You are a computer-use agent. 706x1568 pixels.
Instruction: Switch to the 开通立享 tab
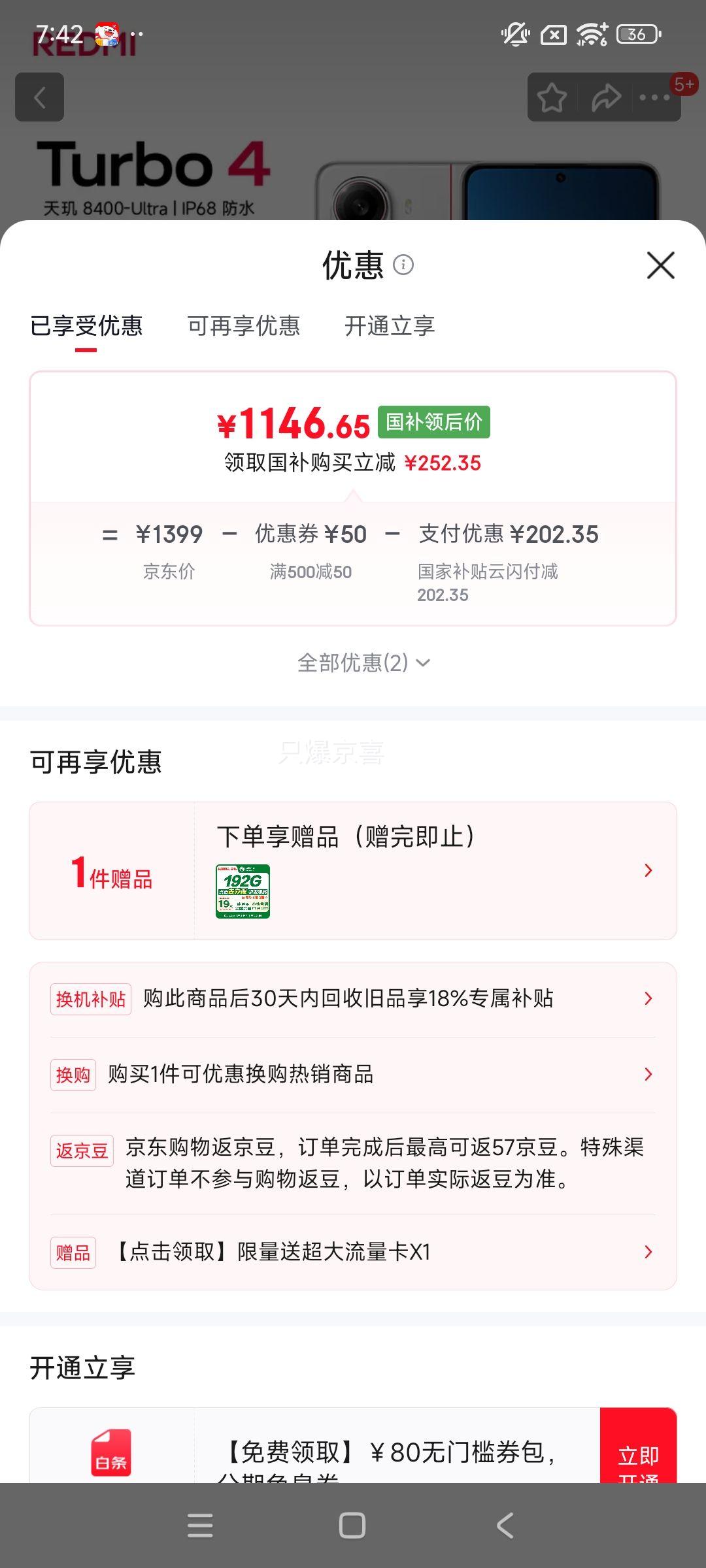pyautogui.click(x=391, y=327)
